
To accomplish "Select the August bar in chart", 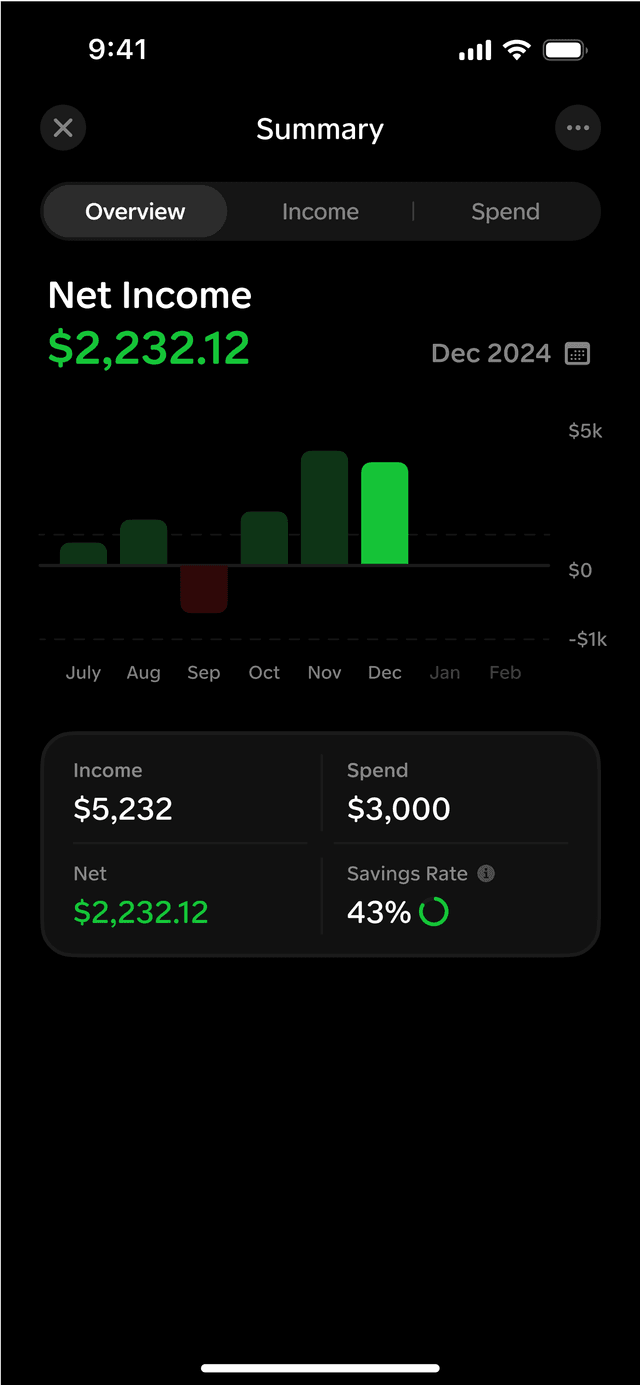I will 144,542.
